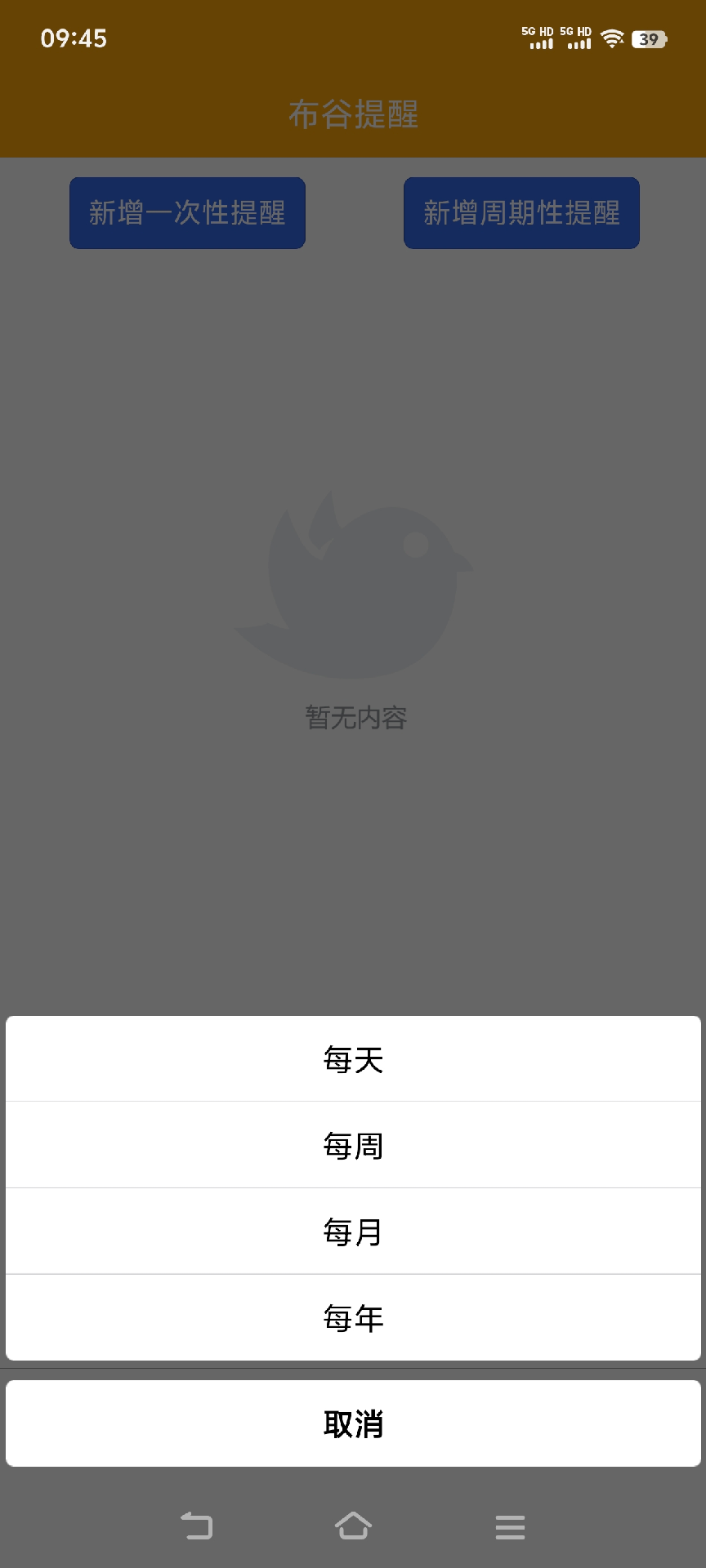Choose the 每月 repeat option
The height and width of the screenshot is (1568, 706).
click(353, 1231)
